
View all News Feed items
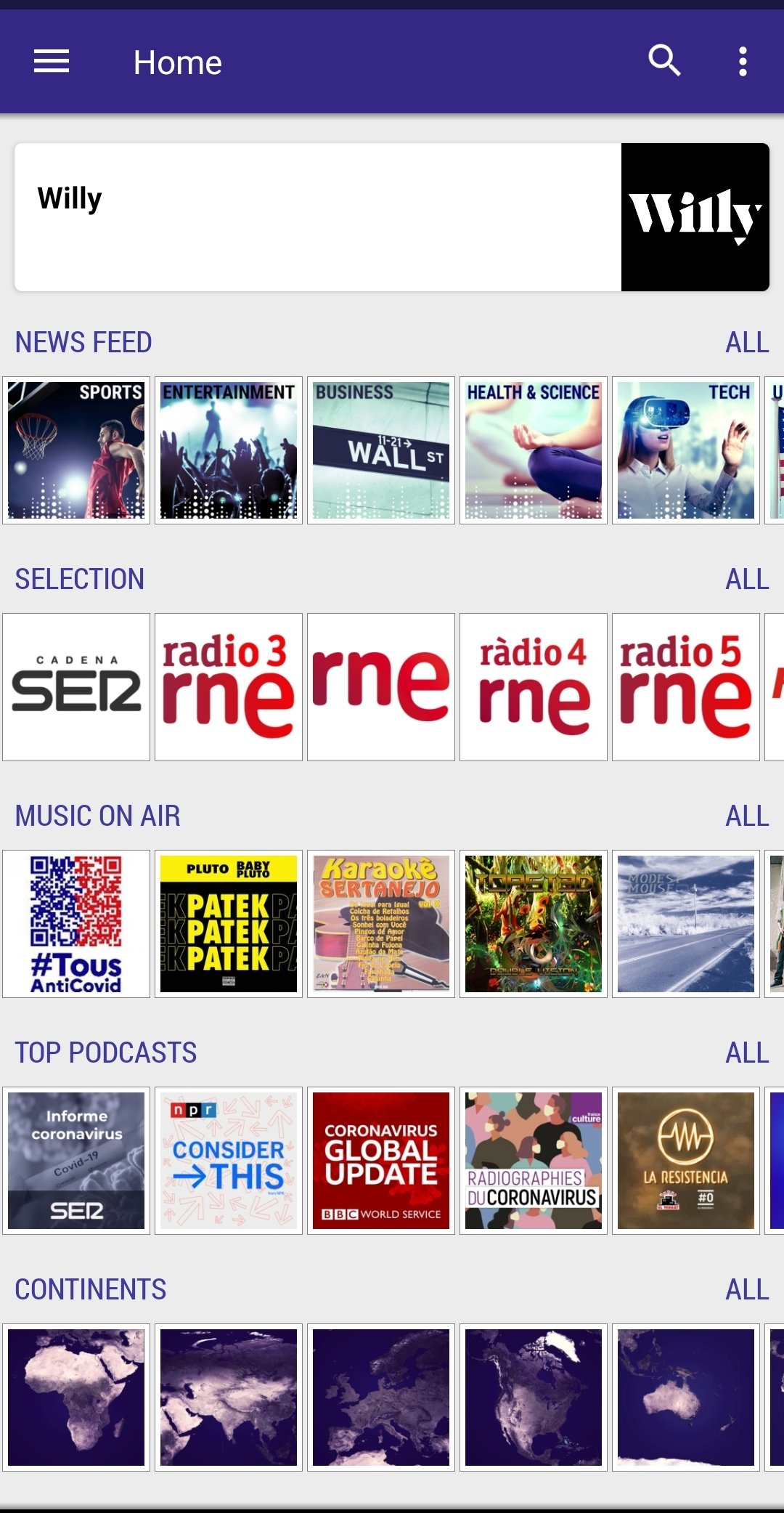tap(747, 342)
